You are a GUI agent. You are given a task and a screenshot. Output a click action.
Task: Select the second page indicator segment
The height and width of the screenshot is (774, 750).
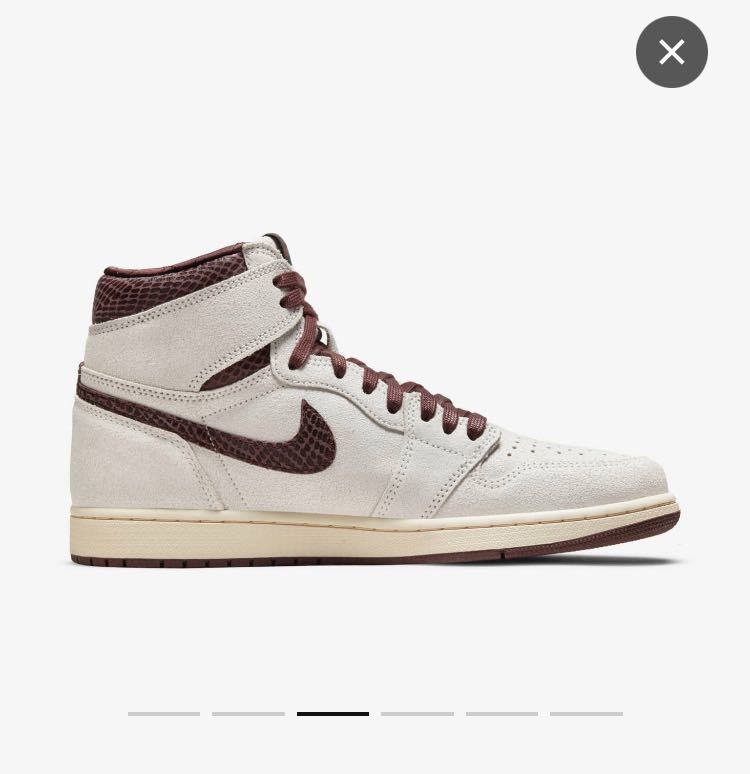tap(248, 713)
